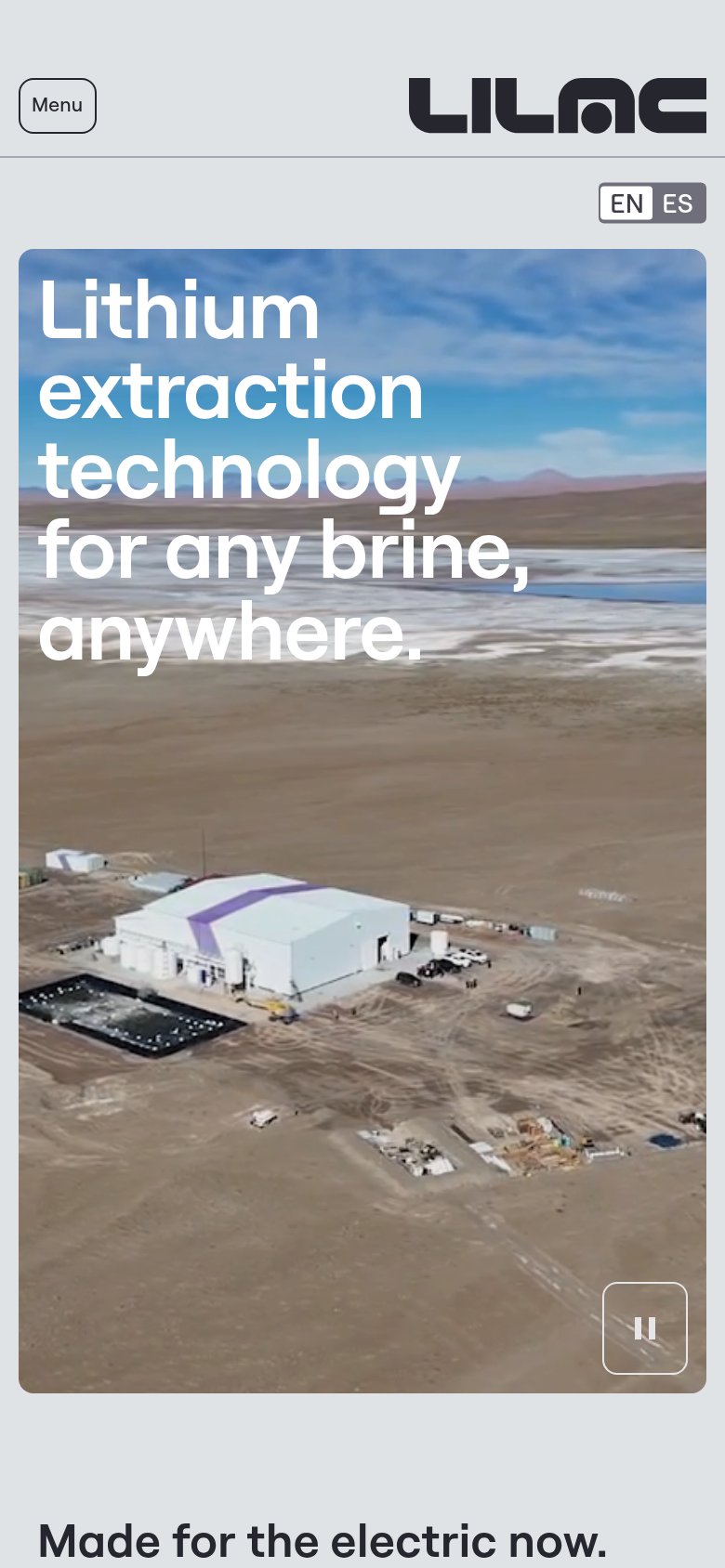Switch language to ES
This screenshot has height=1568, width=725.
point(679,203)
